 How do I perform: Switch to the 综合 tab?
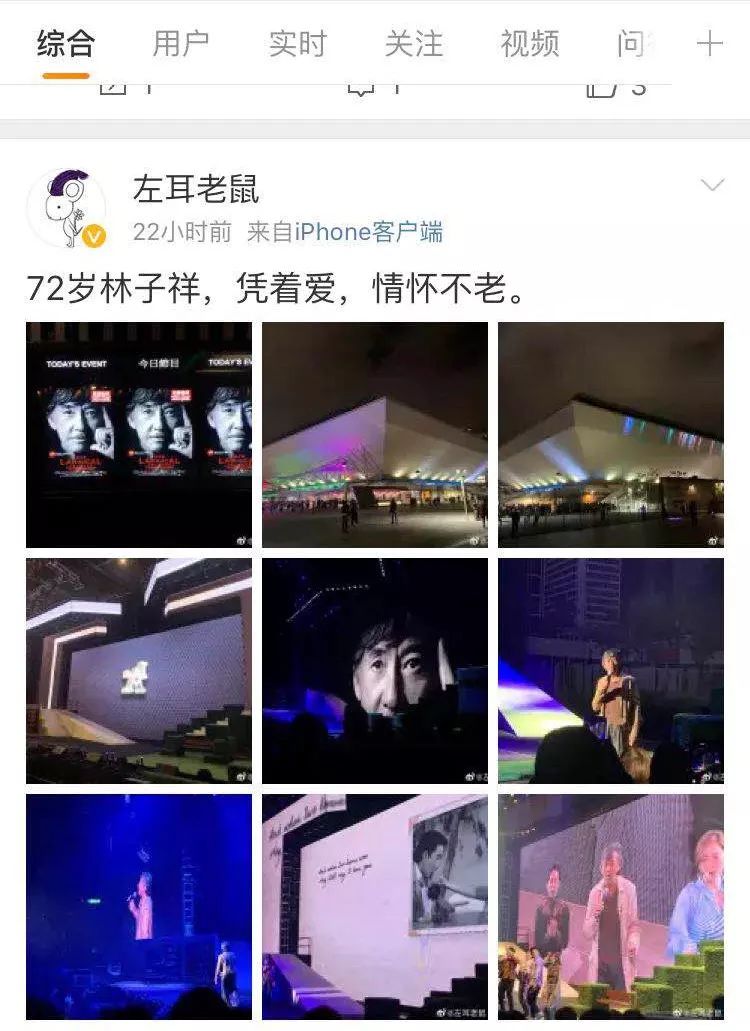tap(66, 44)
